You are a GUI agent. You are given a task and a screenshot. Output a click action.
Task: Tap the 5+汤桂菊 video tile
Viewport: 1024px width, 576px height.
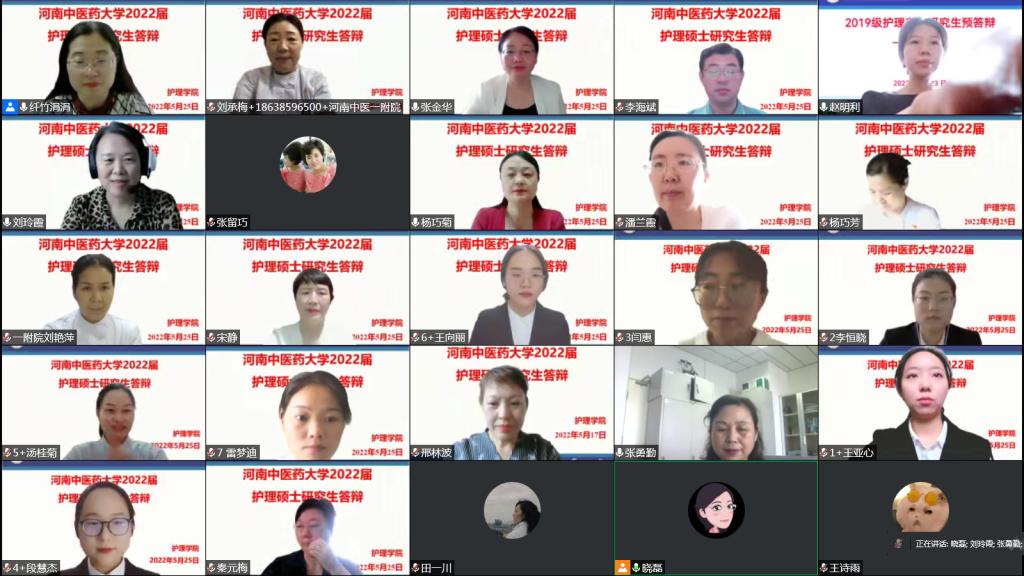click(x=102, y=403)
